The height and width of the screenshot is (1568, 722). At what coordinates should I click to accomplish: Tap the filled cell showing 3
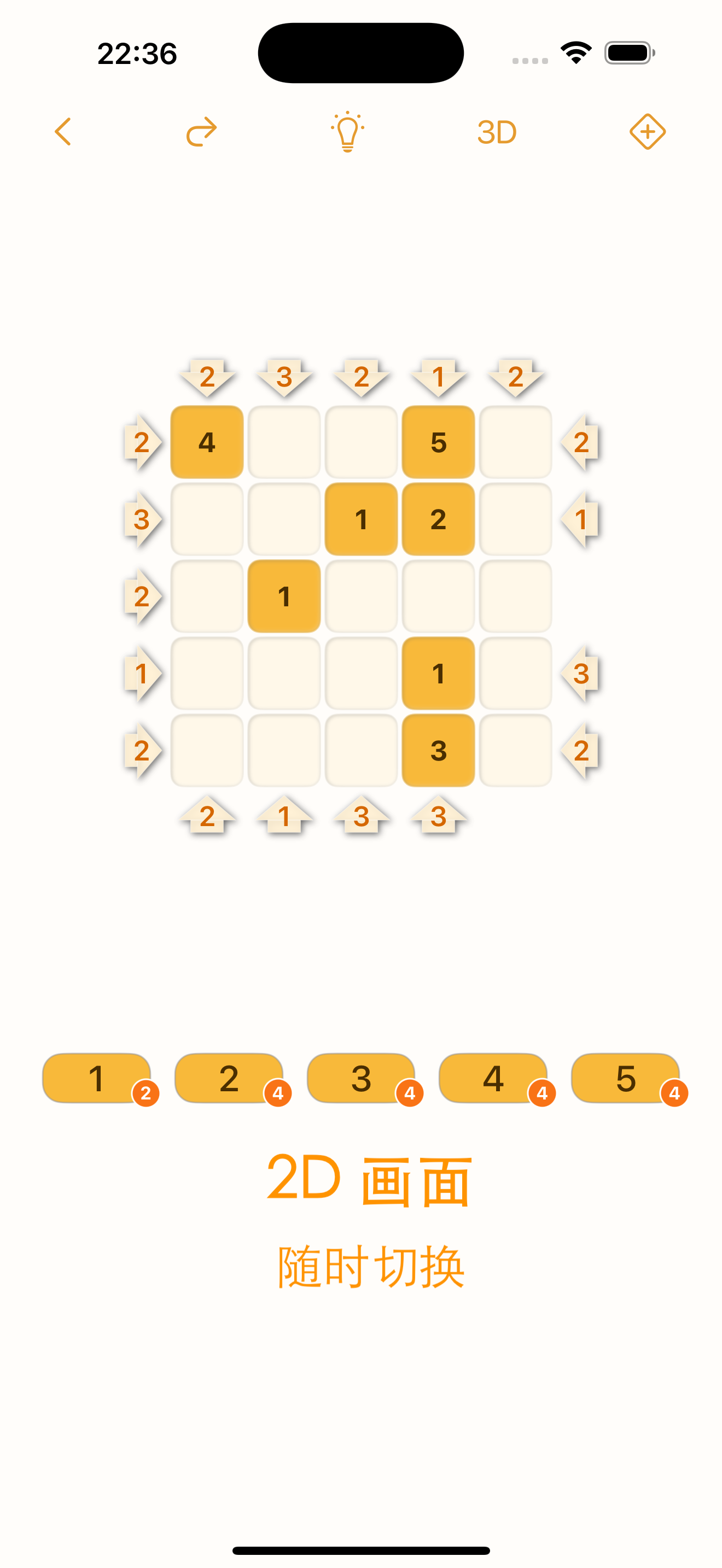tap(438, 751)
